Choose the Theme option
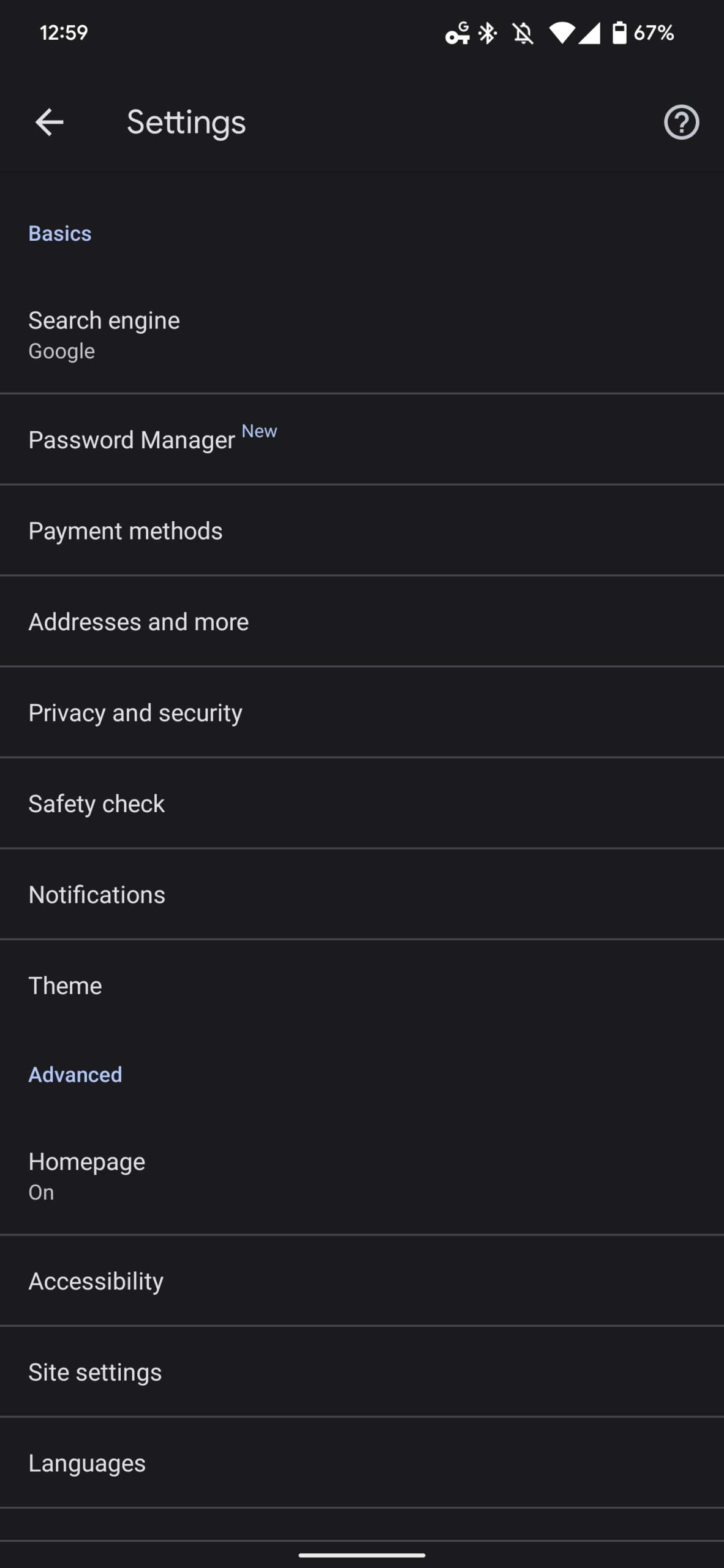Viewport: 724px width, 1568px height. click(x=362, y=985)
